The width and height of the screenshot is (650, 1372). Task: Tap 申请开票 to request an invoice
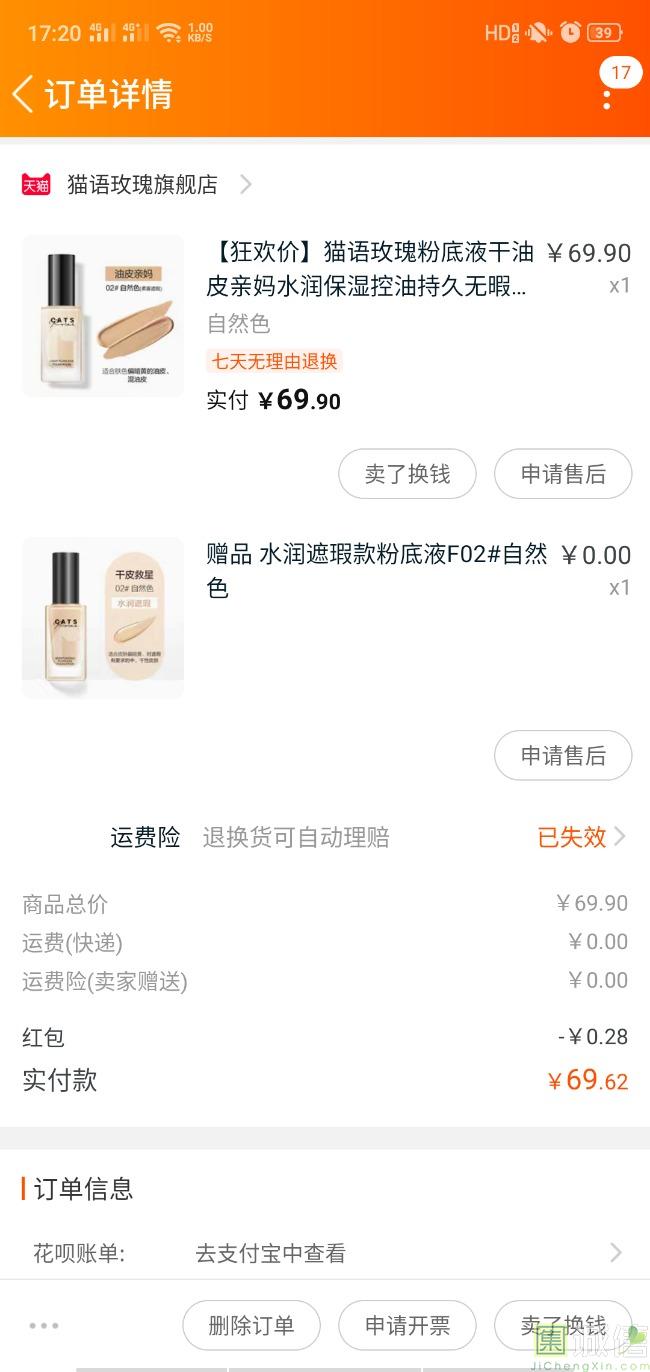[407, 1326]
